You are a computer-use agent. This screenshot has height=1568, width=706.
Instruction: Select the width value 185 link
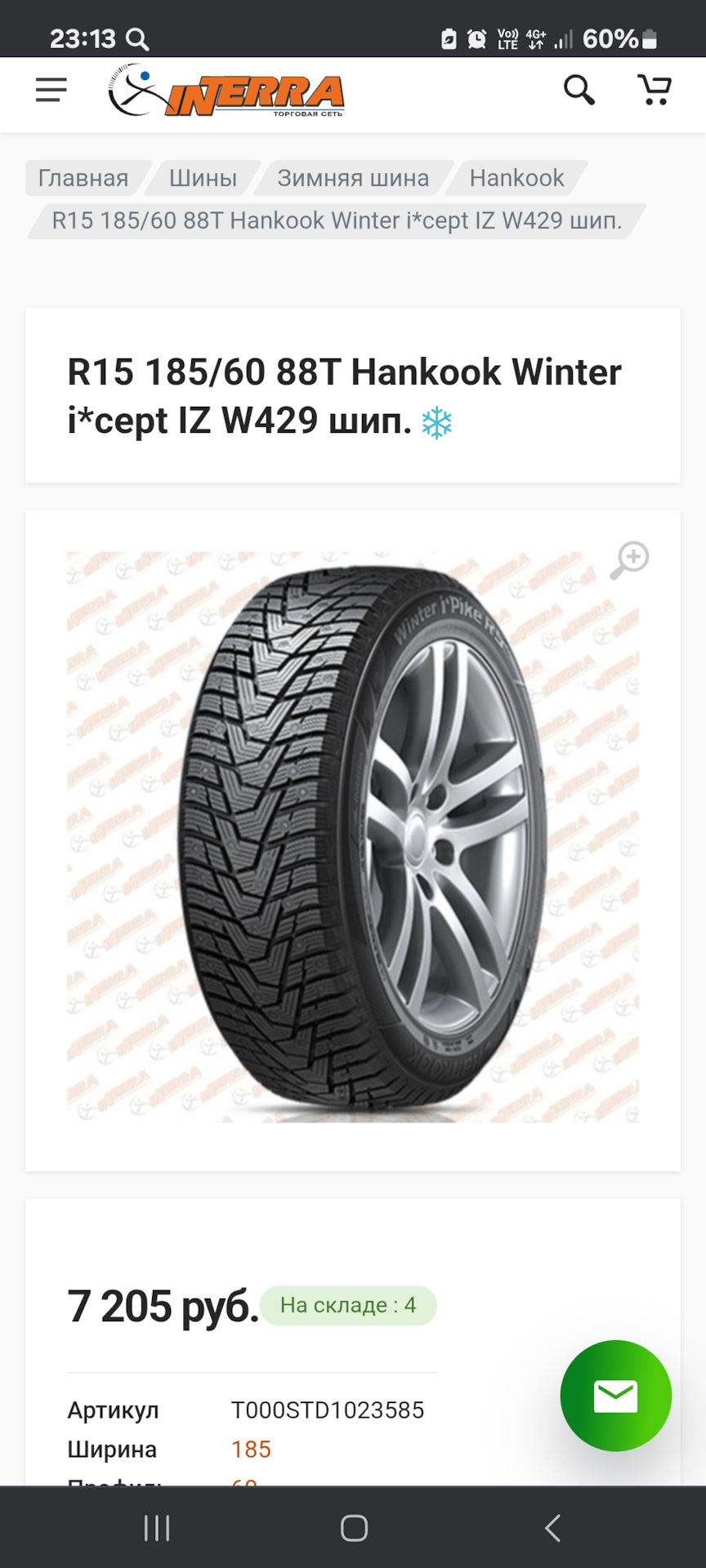pos(251,1449)
